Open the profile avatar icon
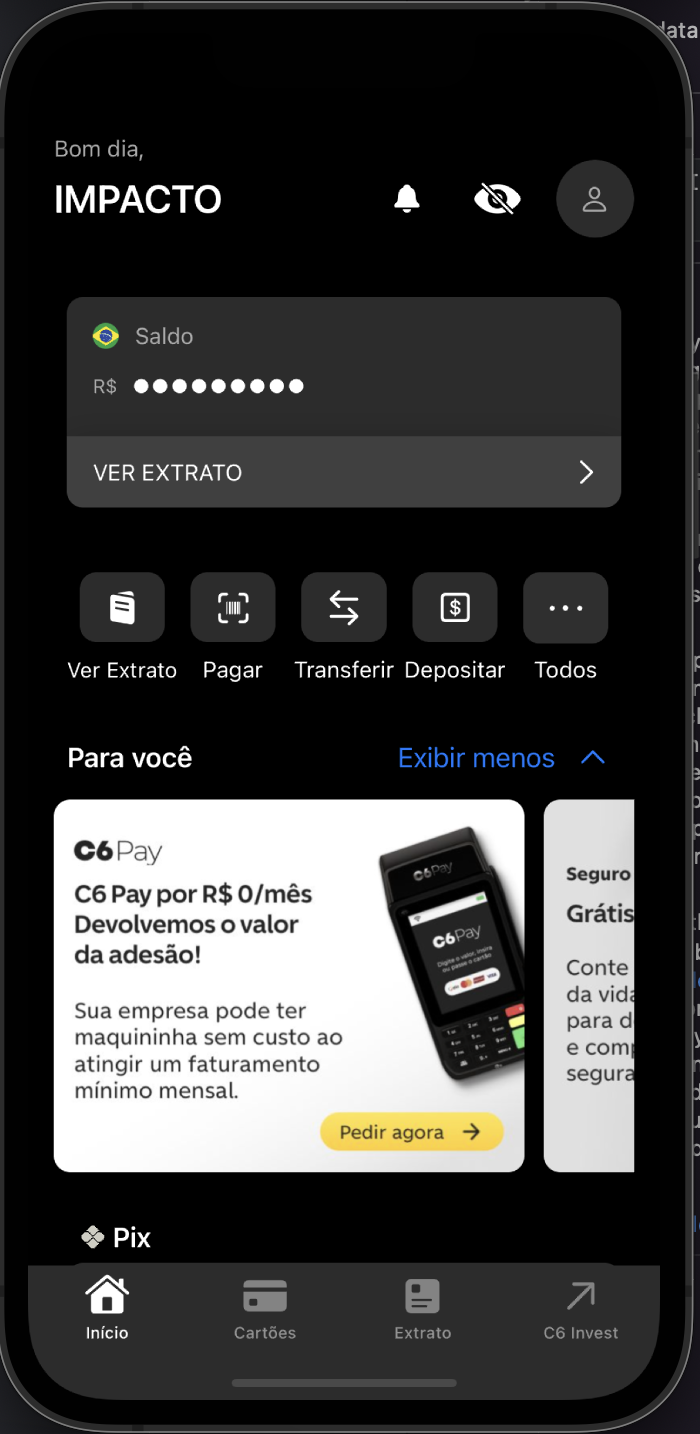 tap(595, 199)
